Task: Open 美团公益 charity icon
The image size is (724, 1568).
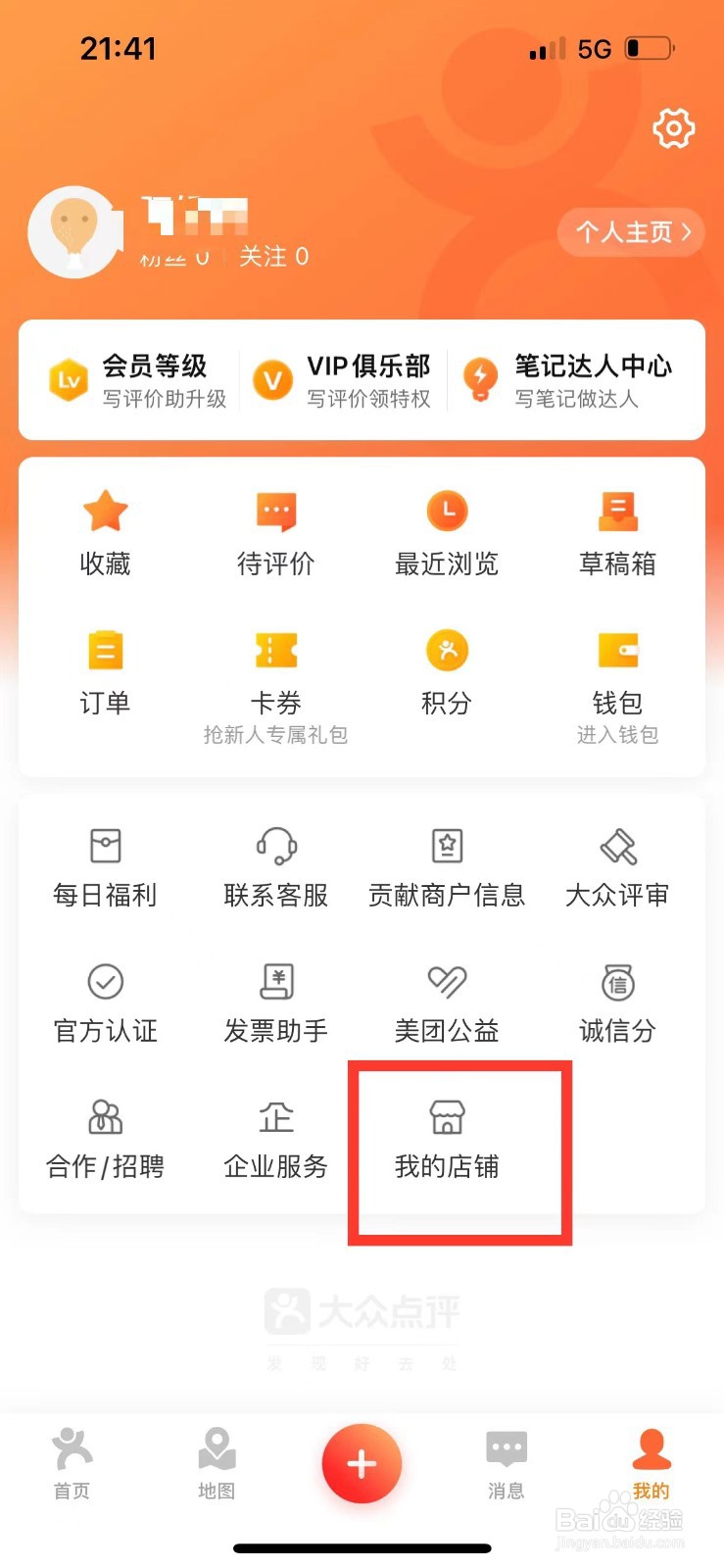Action: click(x=446, y=1000)
